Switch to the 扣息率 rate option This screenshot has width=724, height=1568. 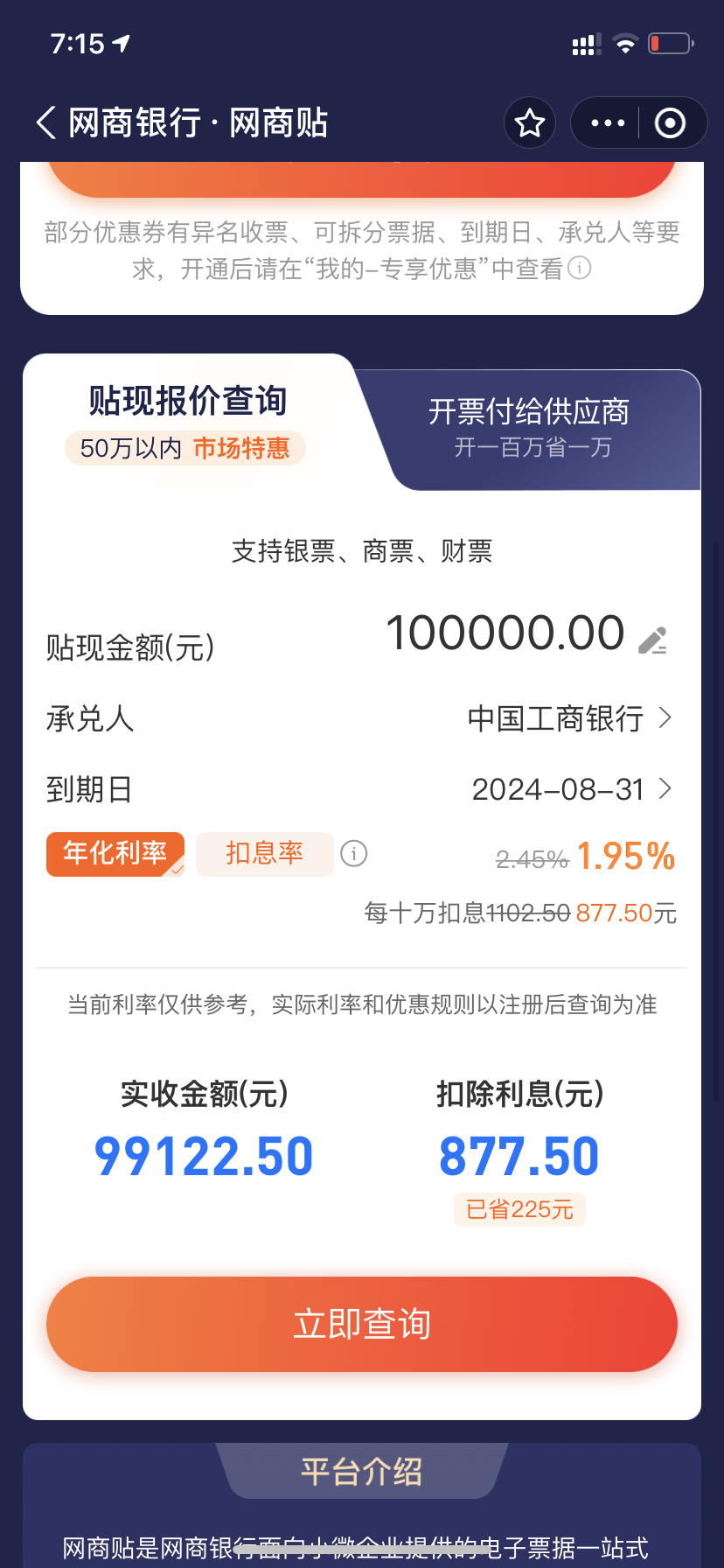click(x=264, y=853)
